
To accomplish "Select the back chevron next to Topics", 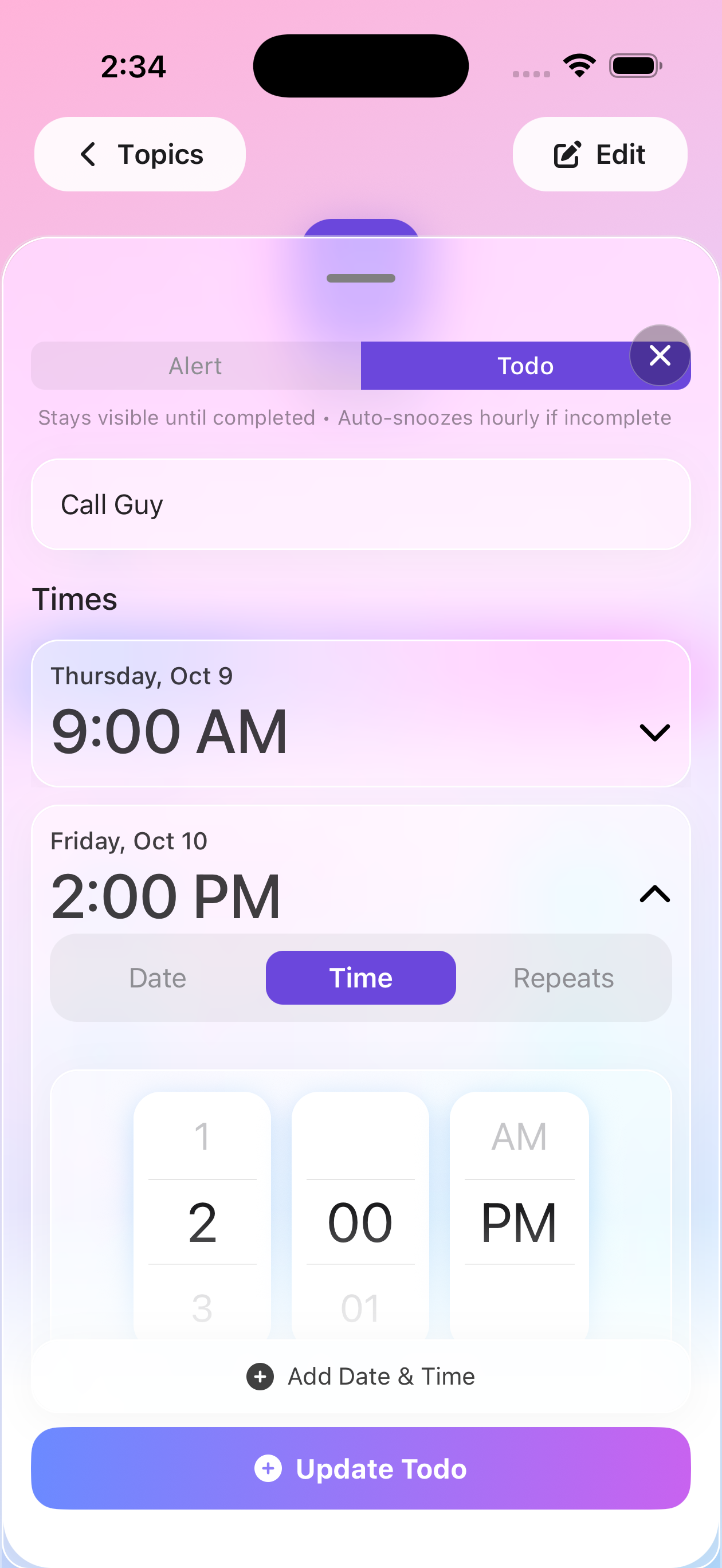I will [88, 154].
